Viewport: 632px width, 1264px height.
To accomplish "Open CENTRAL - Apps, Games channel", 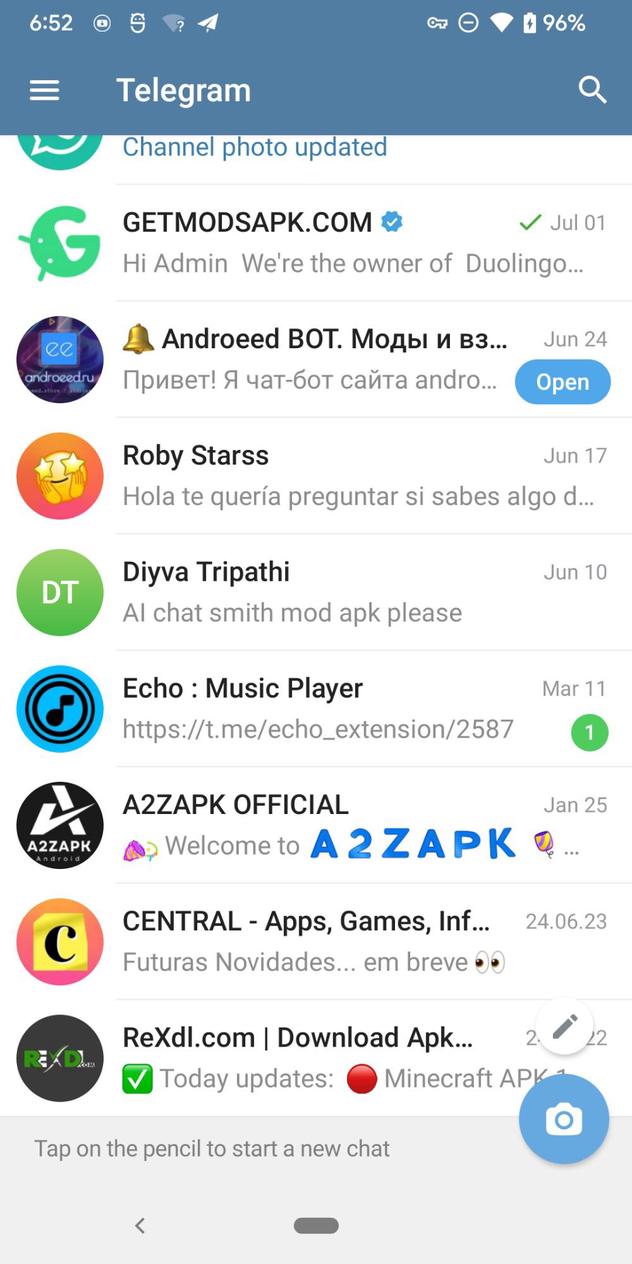I will [x=320, y=941].
